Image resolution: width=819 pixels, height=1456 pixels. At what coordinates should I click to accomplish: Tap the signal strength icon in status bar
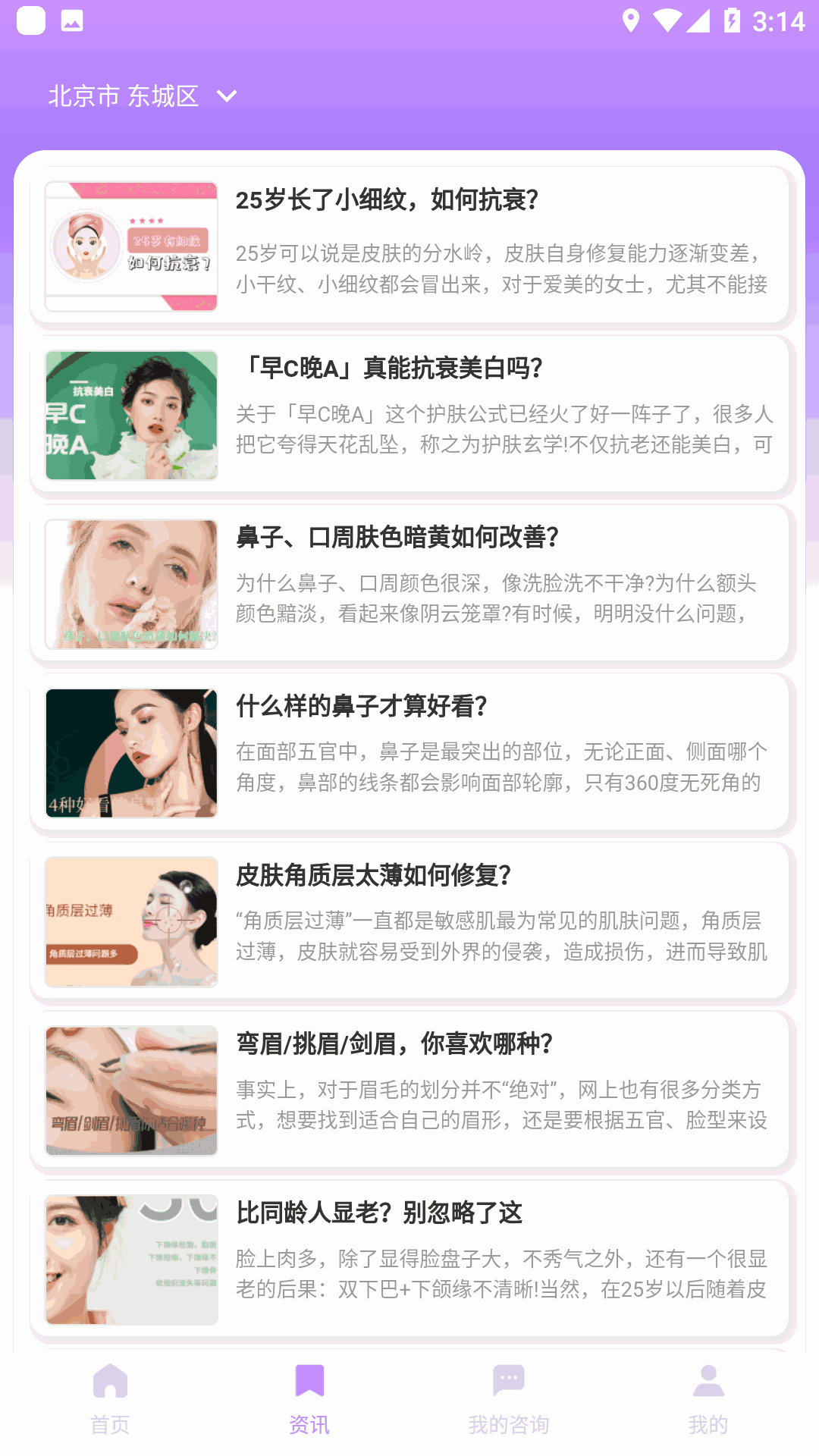click(x=699, y=20)
